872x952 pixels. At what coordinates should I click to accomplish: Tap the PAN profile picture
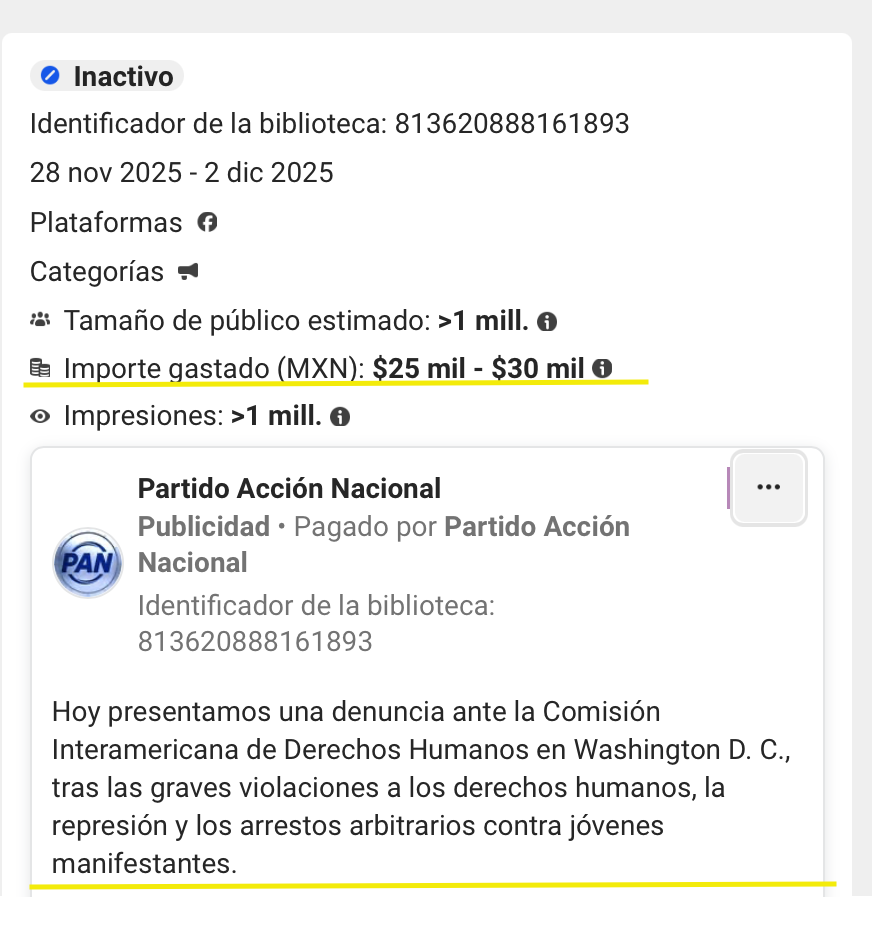click(x=88, y=563)
